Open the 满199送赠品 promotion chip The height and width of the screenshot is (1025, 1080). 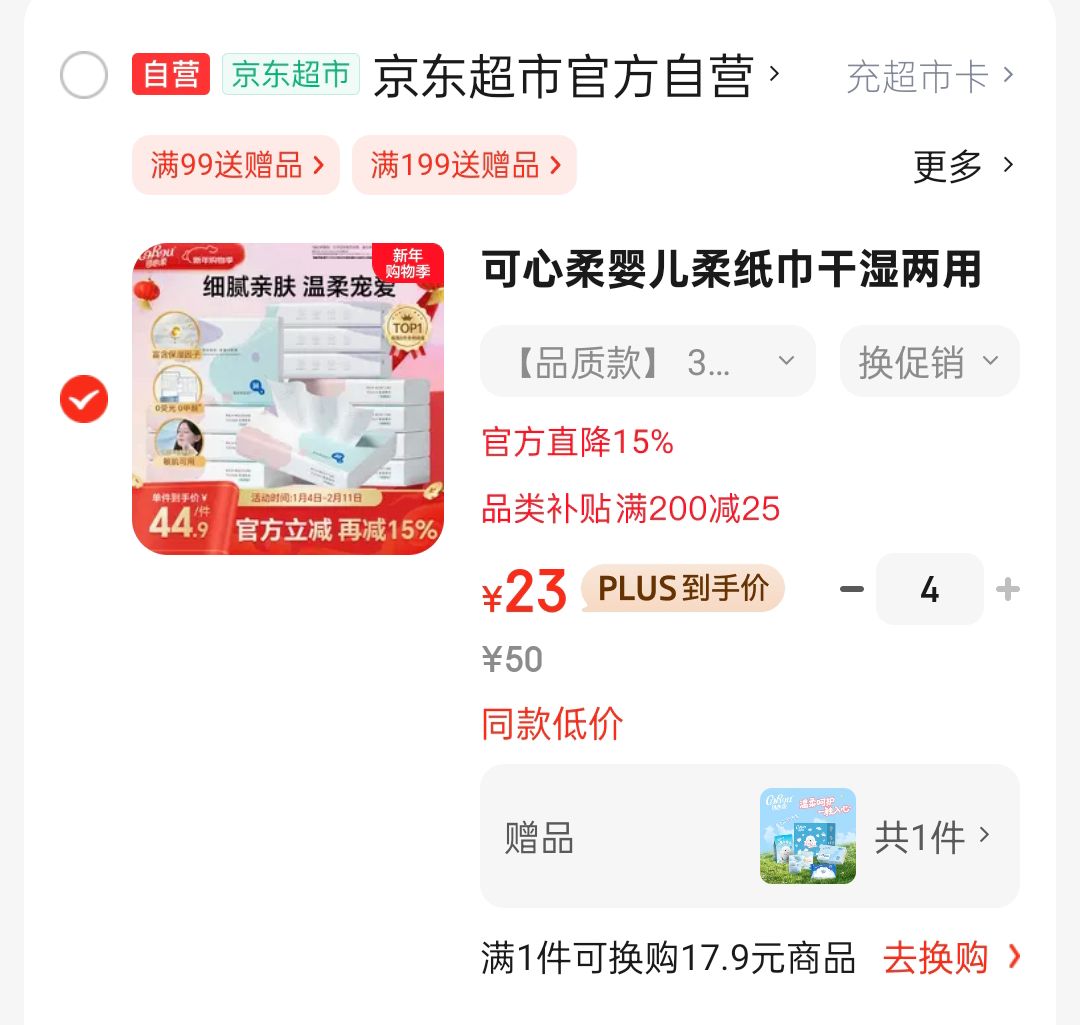coord(464,165)
